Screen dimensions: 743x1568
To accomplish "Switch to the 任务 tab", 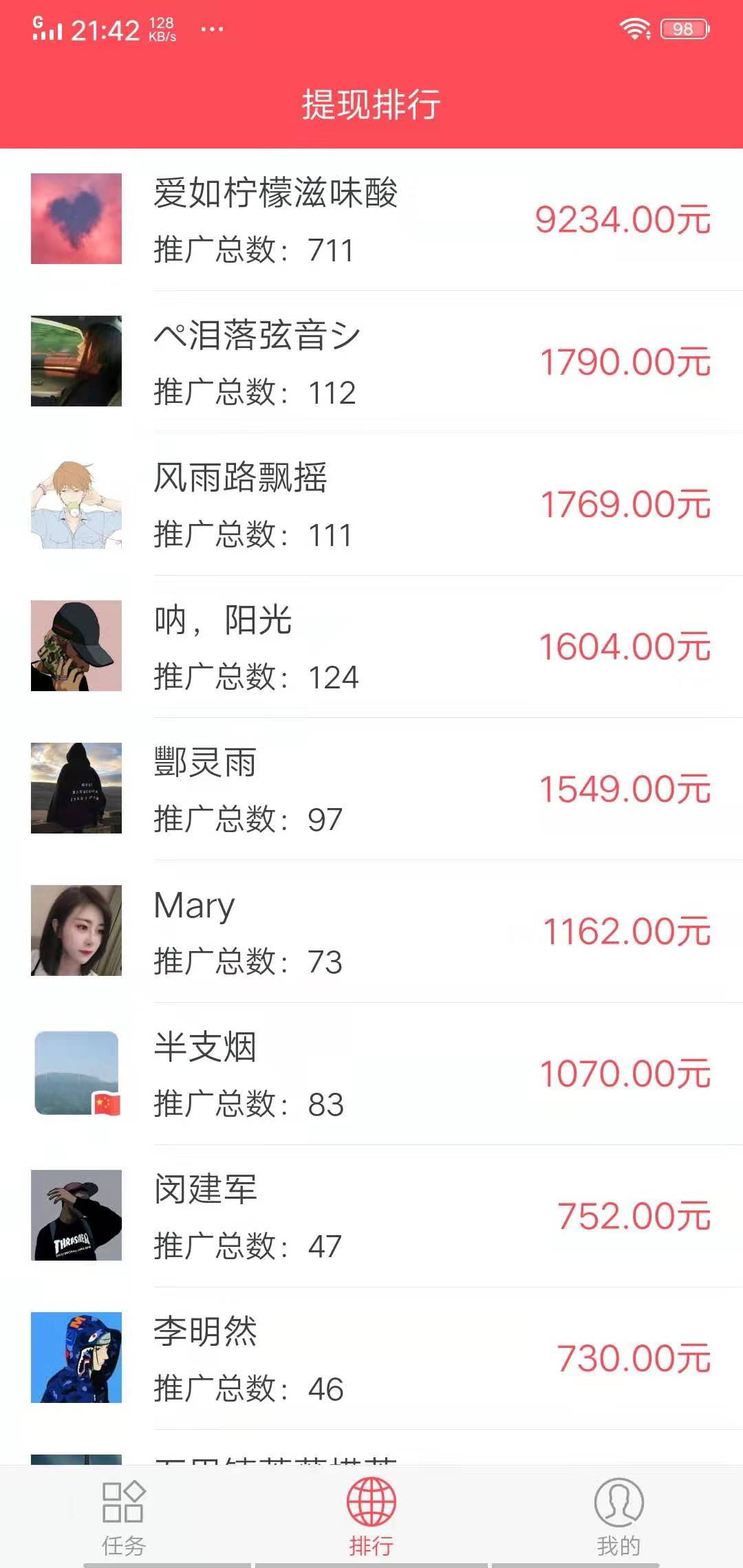I will (x=124, y=1516).
